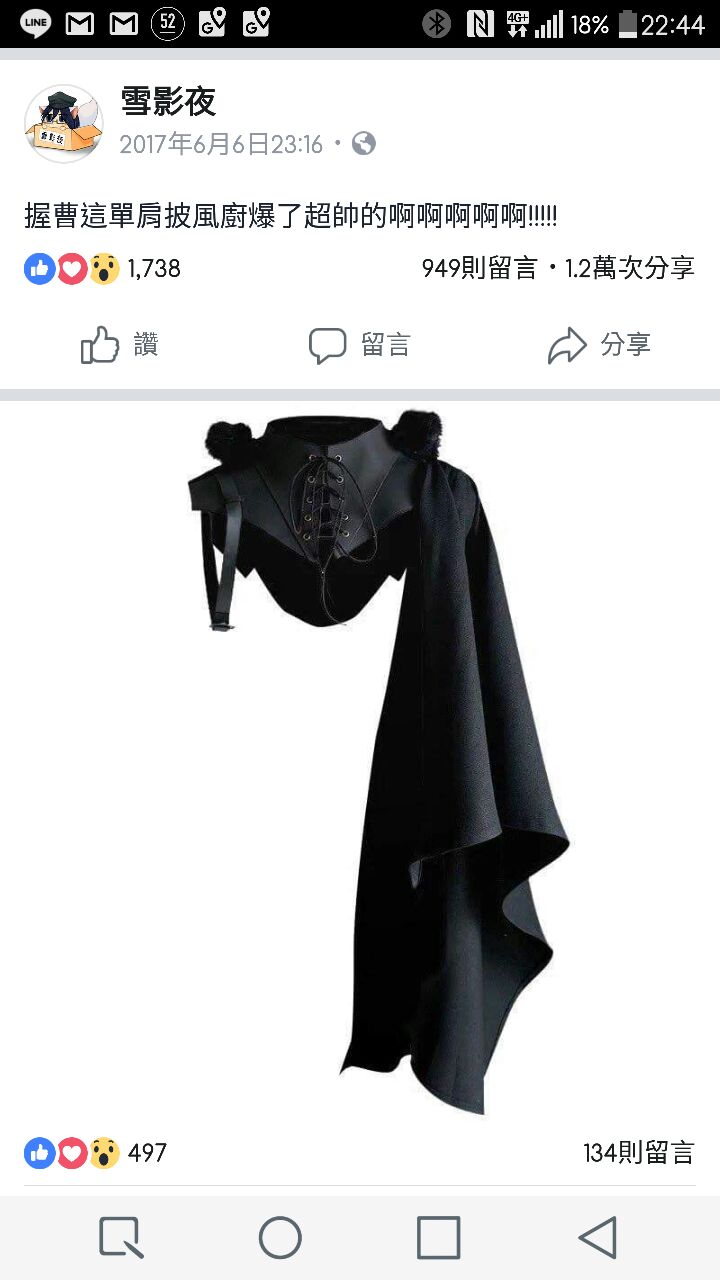Go back with the system back button
Image resolution: width=720 pixels, height=1280 pixels.
(598, 1238)
